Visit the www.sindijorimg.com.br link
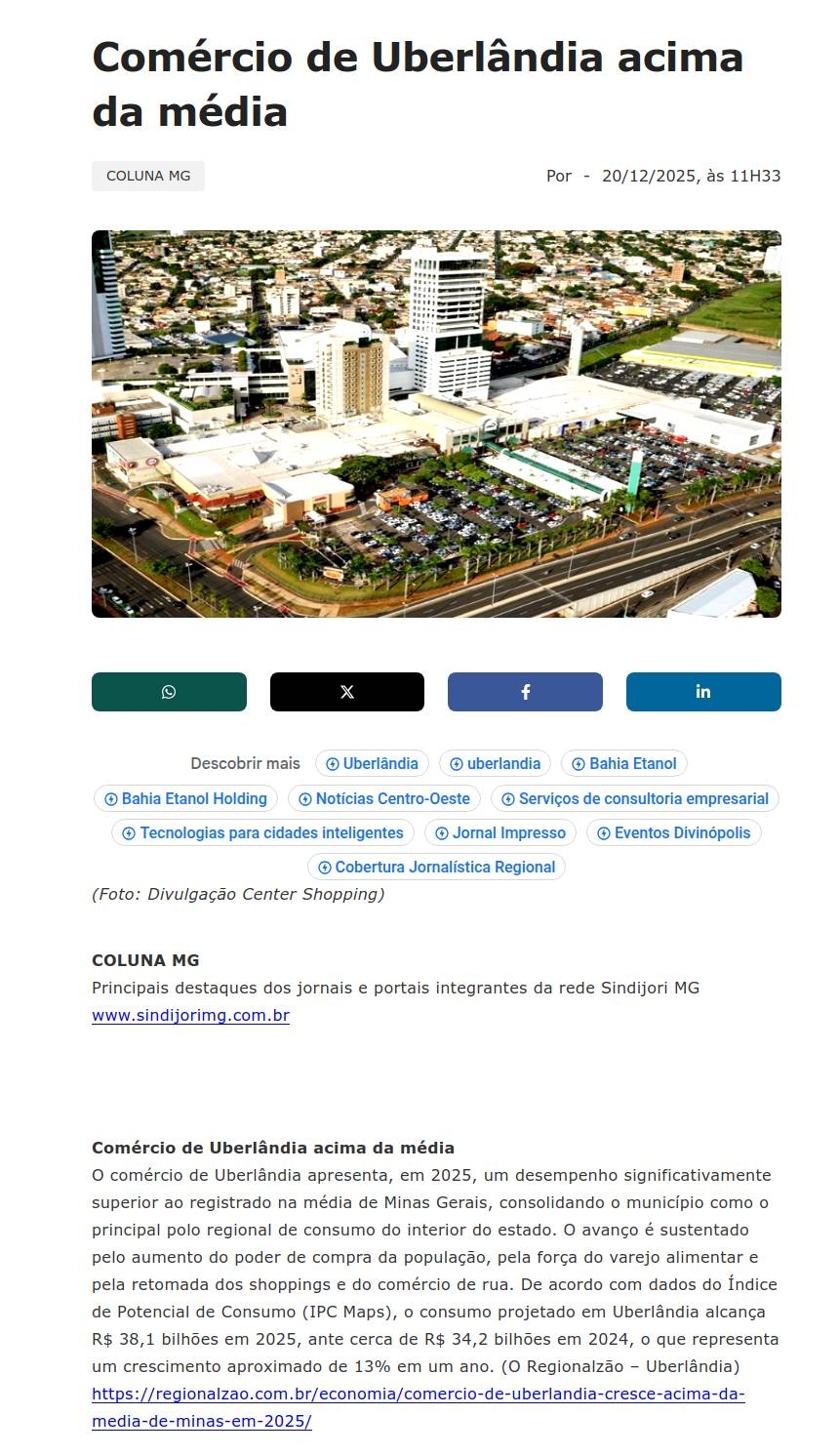 pos(190,1016)
